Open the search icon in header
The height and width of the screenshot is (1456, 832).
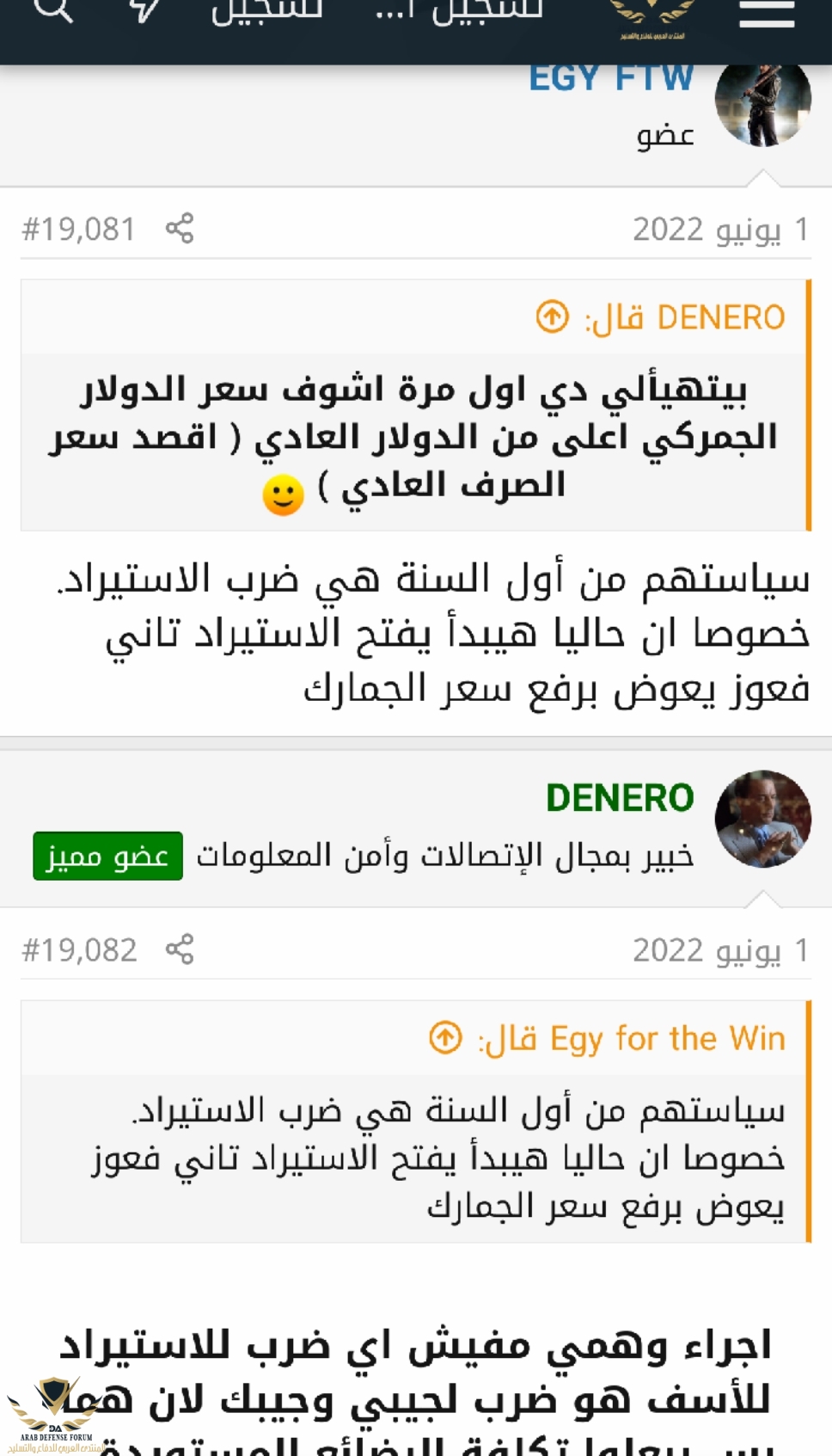point(53,10)
